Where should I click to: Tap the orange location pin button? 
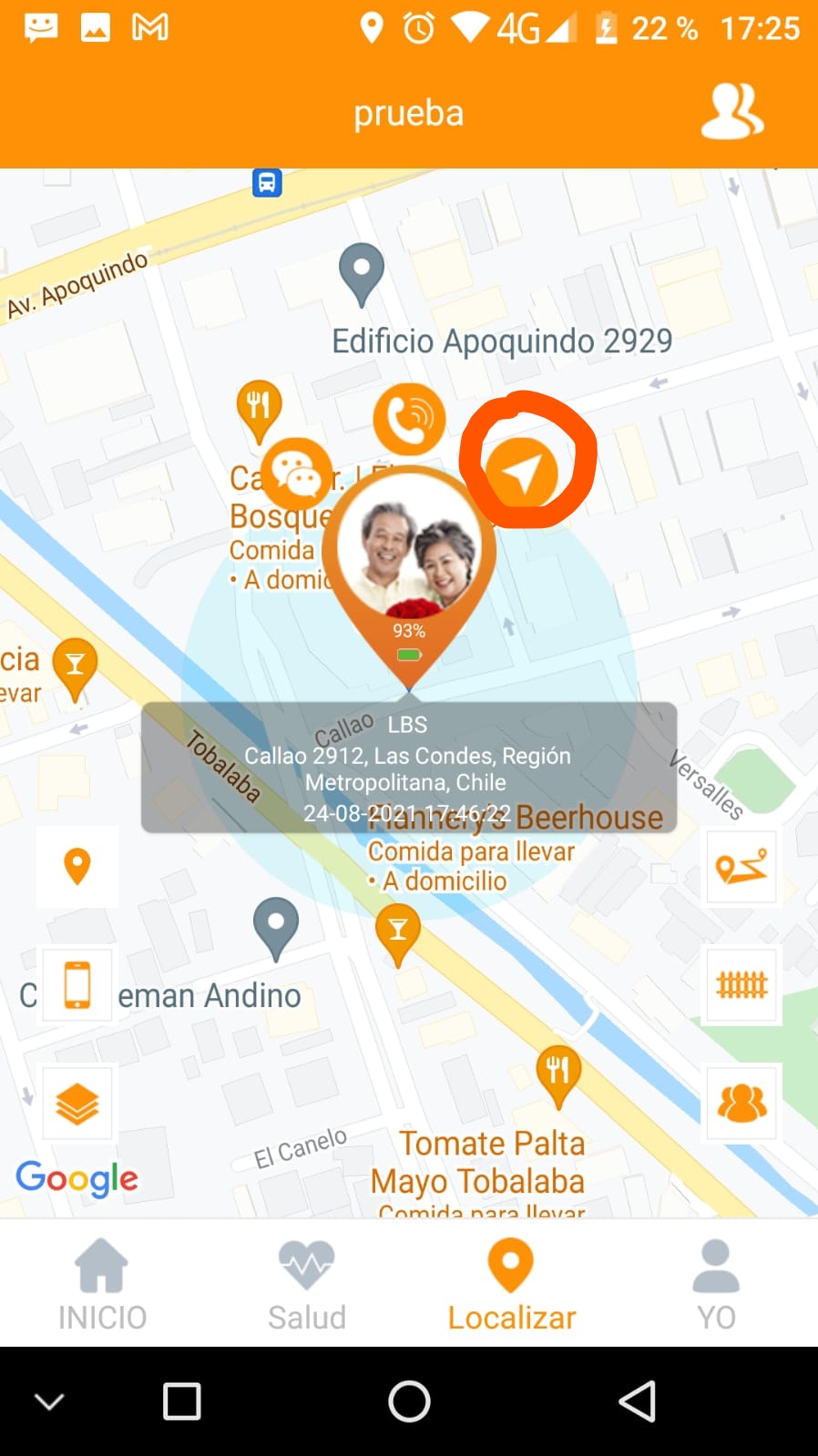pyautogui.click(x=77, y=866)
